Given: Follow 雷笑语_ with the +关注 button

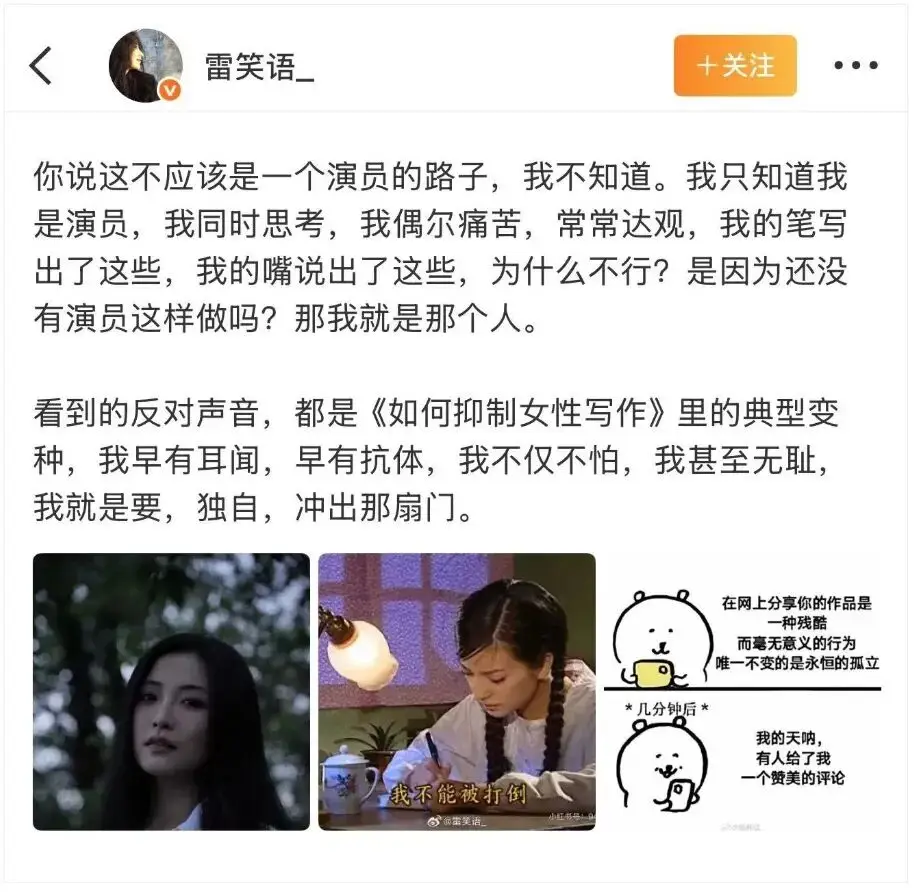Looking at the screenshot, I should (x=735, y=66).
